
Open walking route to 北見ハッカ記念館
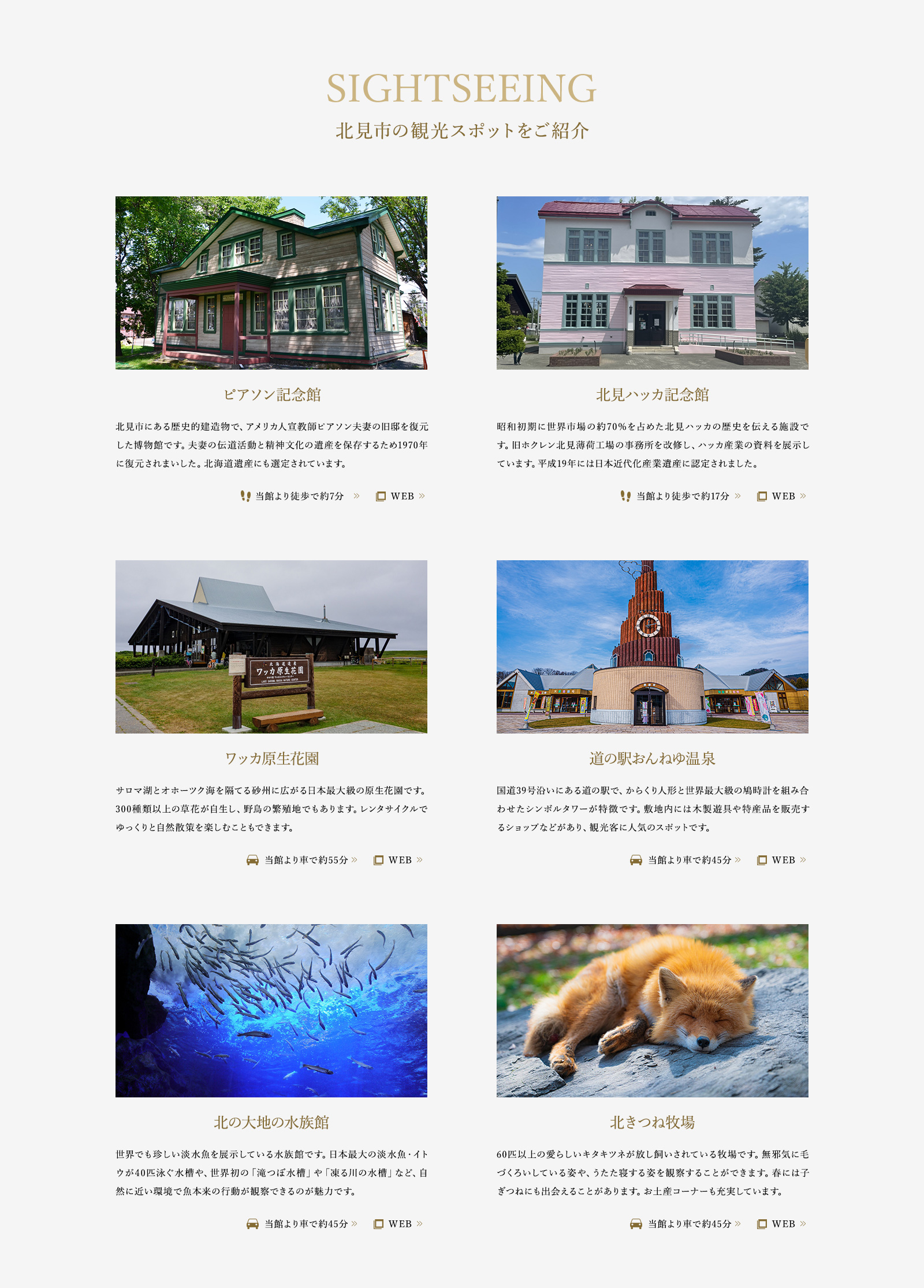coord(681,496)
